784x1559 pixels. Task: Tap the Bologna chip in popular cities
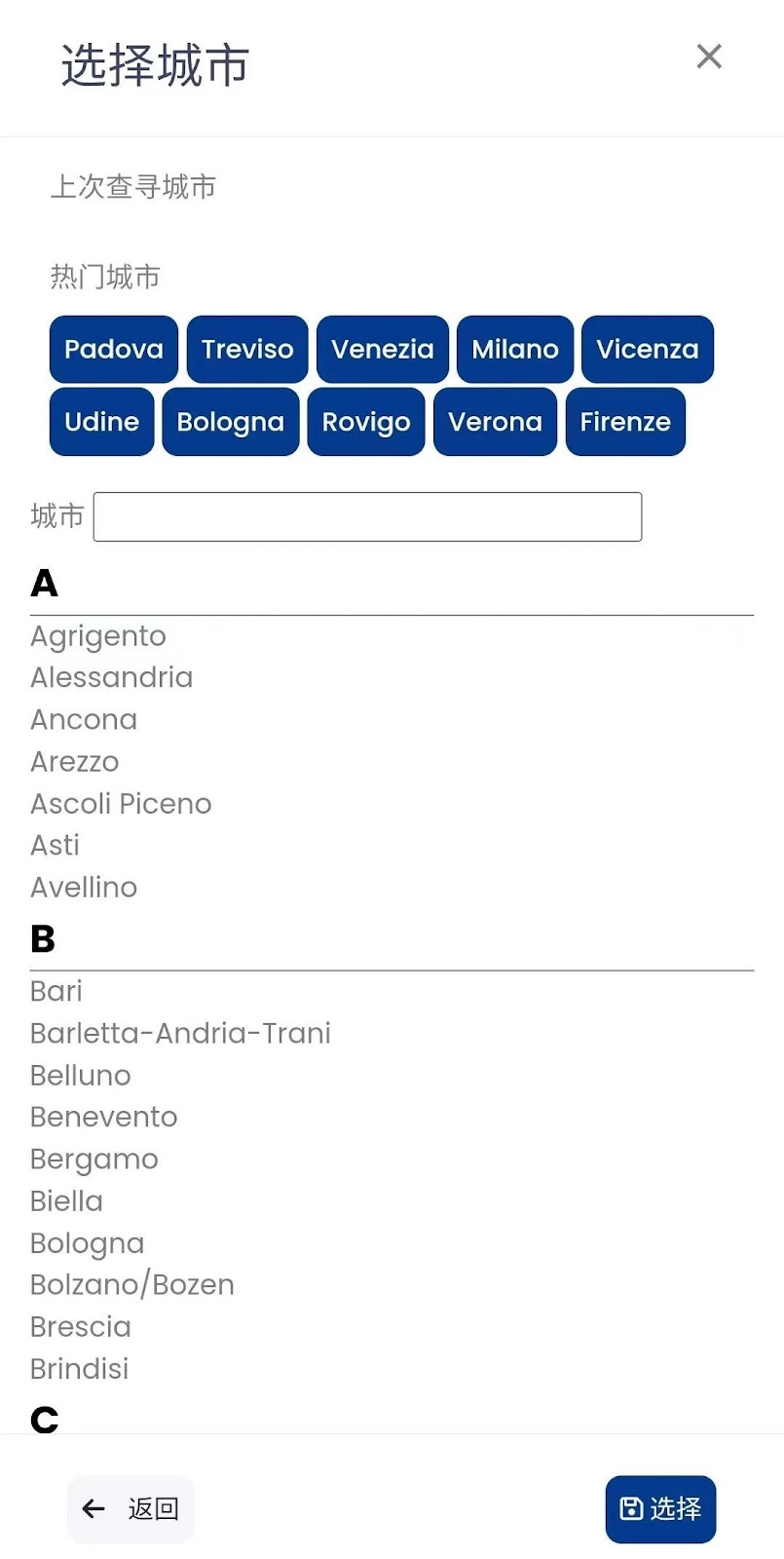point(231,422)
